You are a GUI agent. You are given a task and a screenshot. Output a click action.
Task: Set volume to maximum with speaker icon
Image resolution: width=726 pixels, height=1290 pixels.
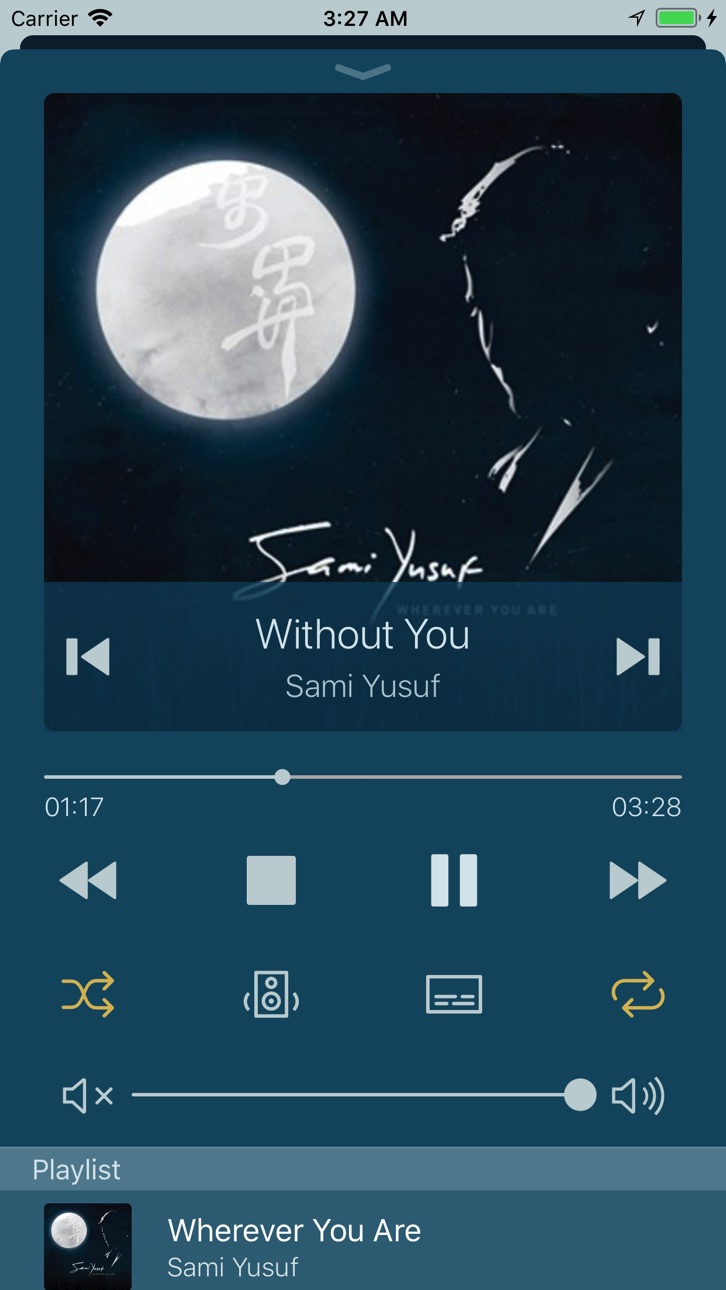(x=638, y=1096)
